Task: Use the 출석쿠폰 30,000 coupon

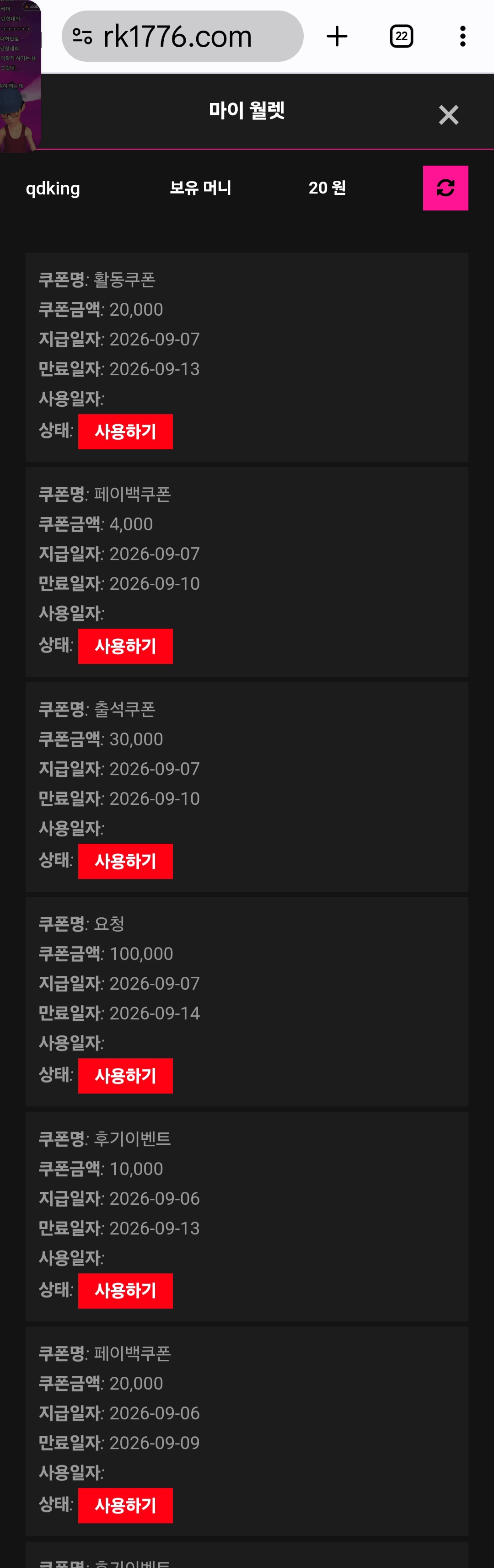Action: click(125, 861)
